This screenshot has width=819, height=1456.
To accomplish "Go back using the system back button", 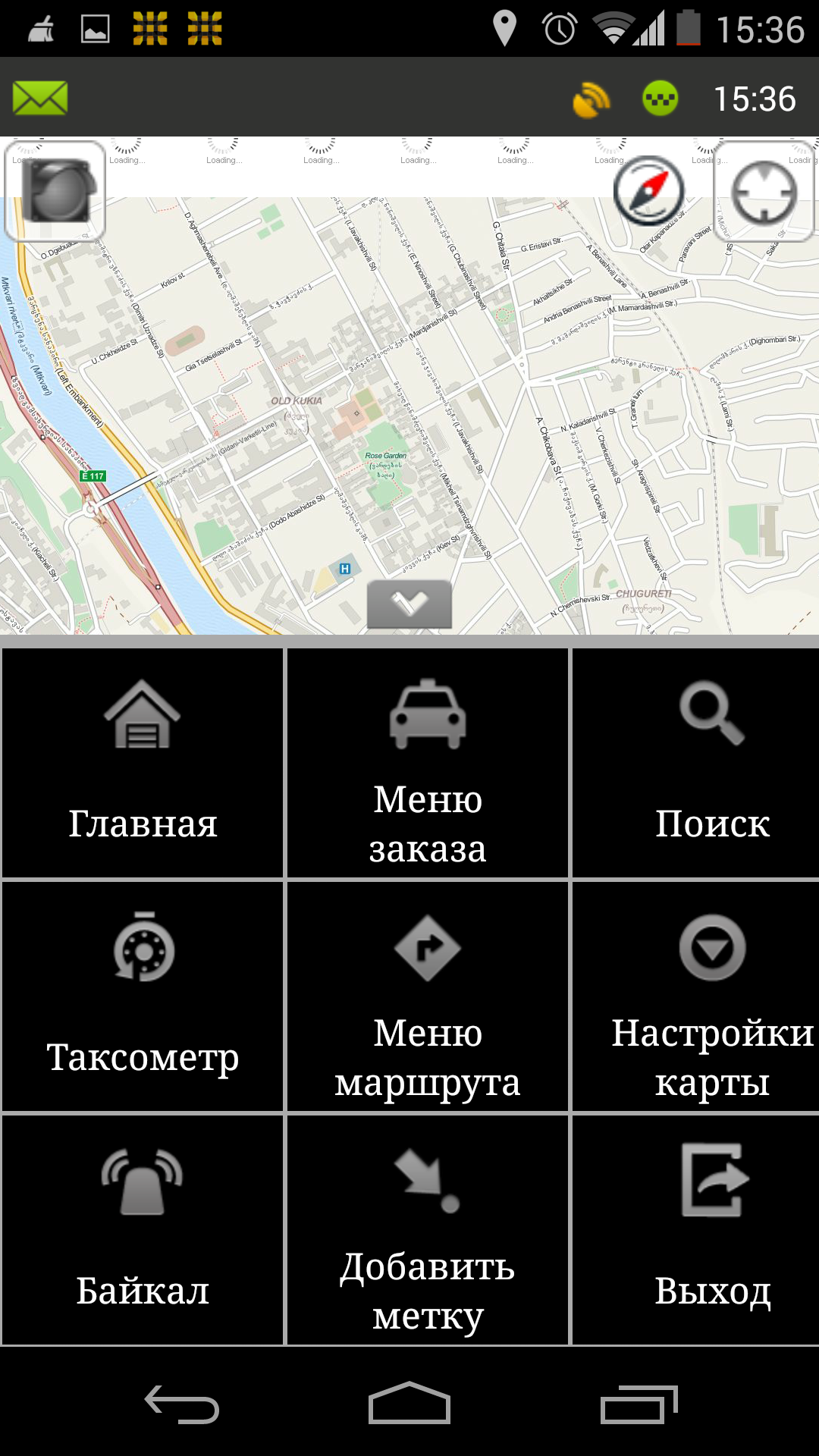I will [x=182, y=1404].
